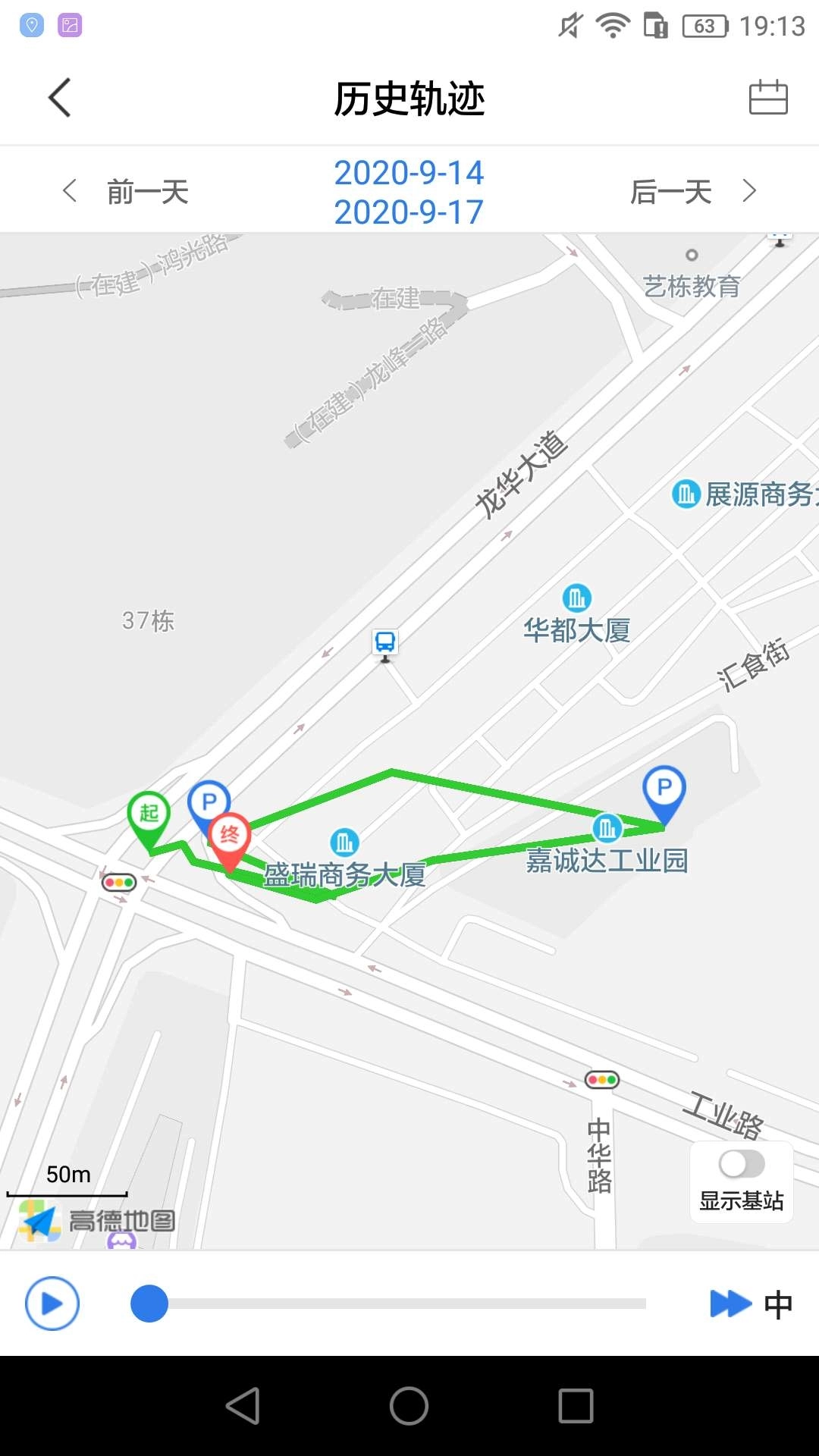
Task: Tap the traffic light icon near the intersection
Action: [x=119, y=882]
